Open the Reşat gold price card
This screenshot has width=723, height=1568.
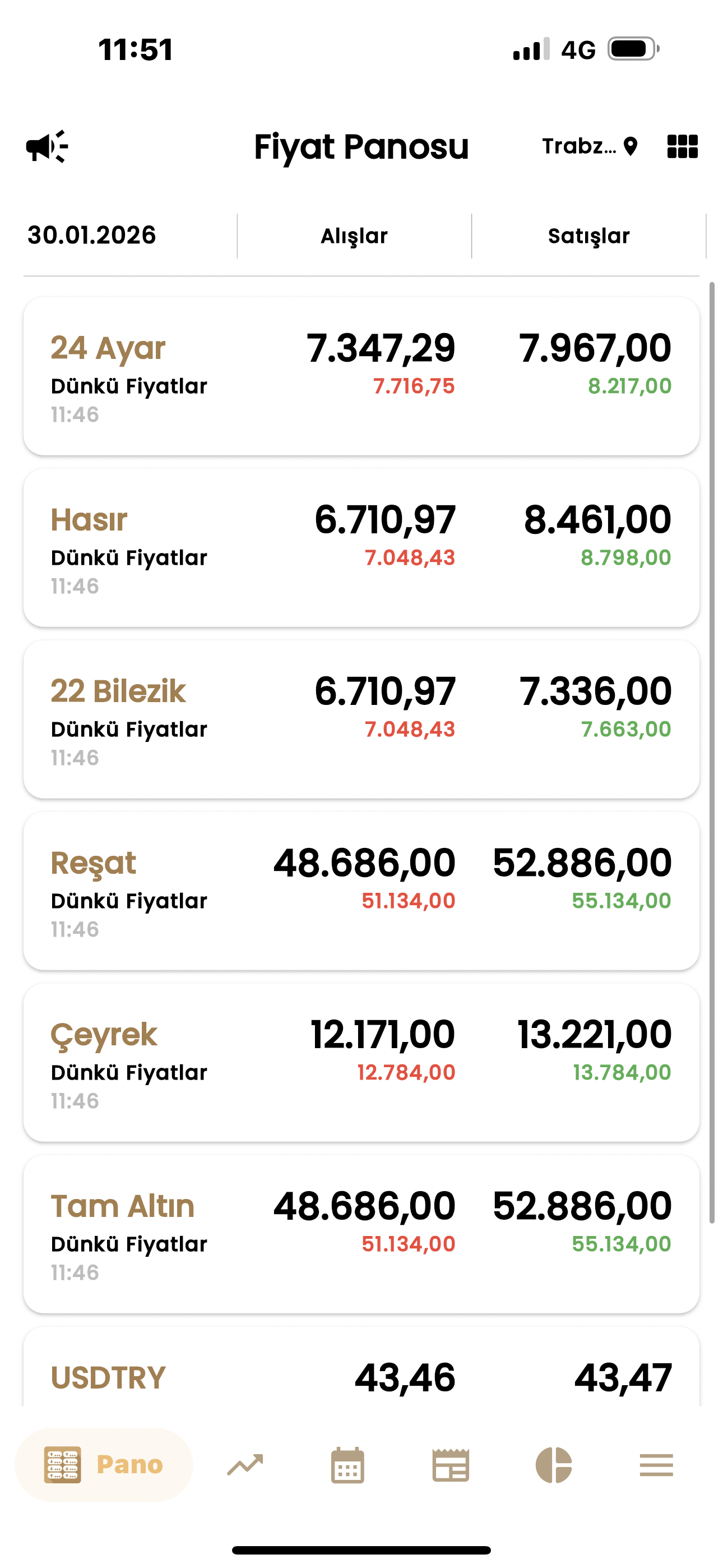point(361,891)
